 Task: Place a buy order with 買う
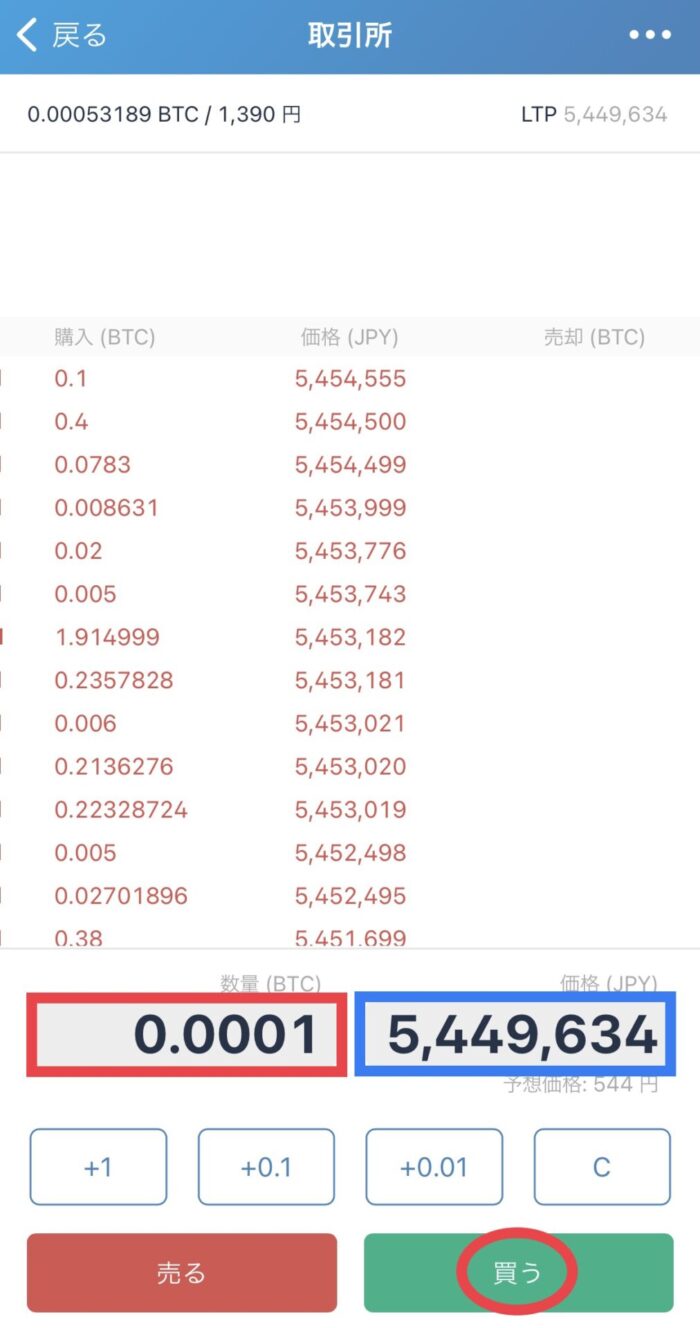[x=518, y=1272]
